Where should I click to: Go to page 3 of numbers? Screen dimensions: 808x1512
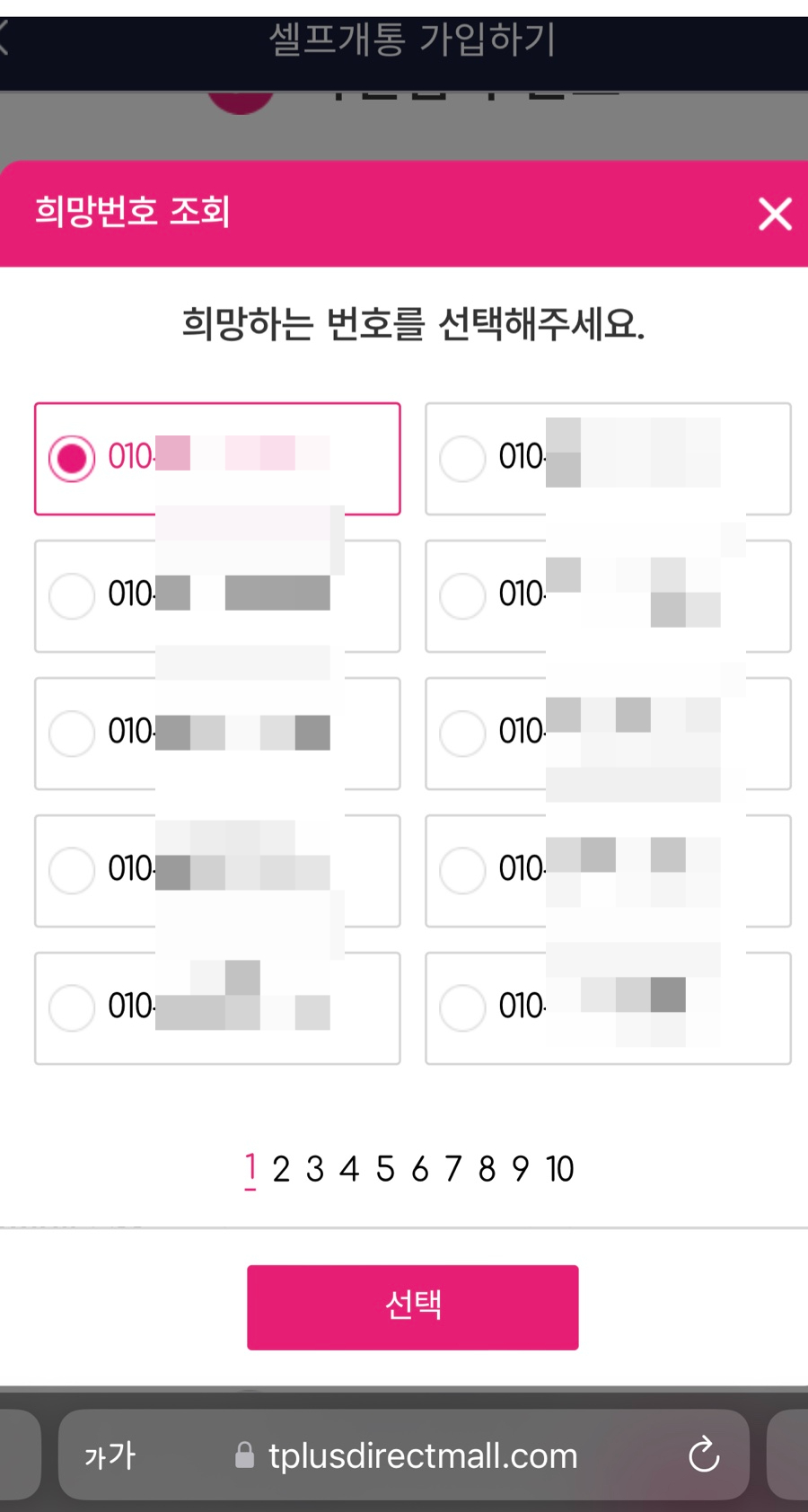point(314,1169)
